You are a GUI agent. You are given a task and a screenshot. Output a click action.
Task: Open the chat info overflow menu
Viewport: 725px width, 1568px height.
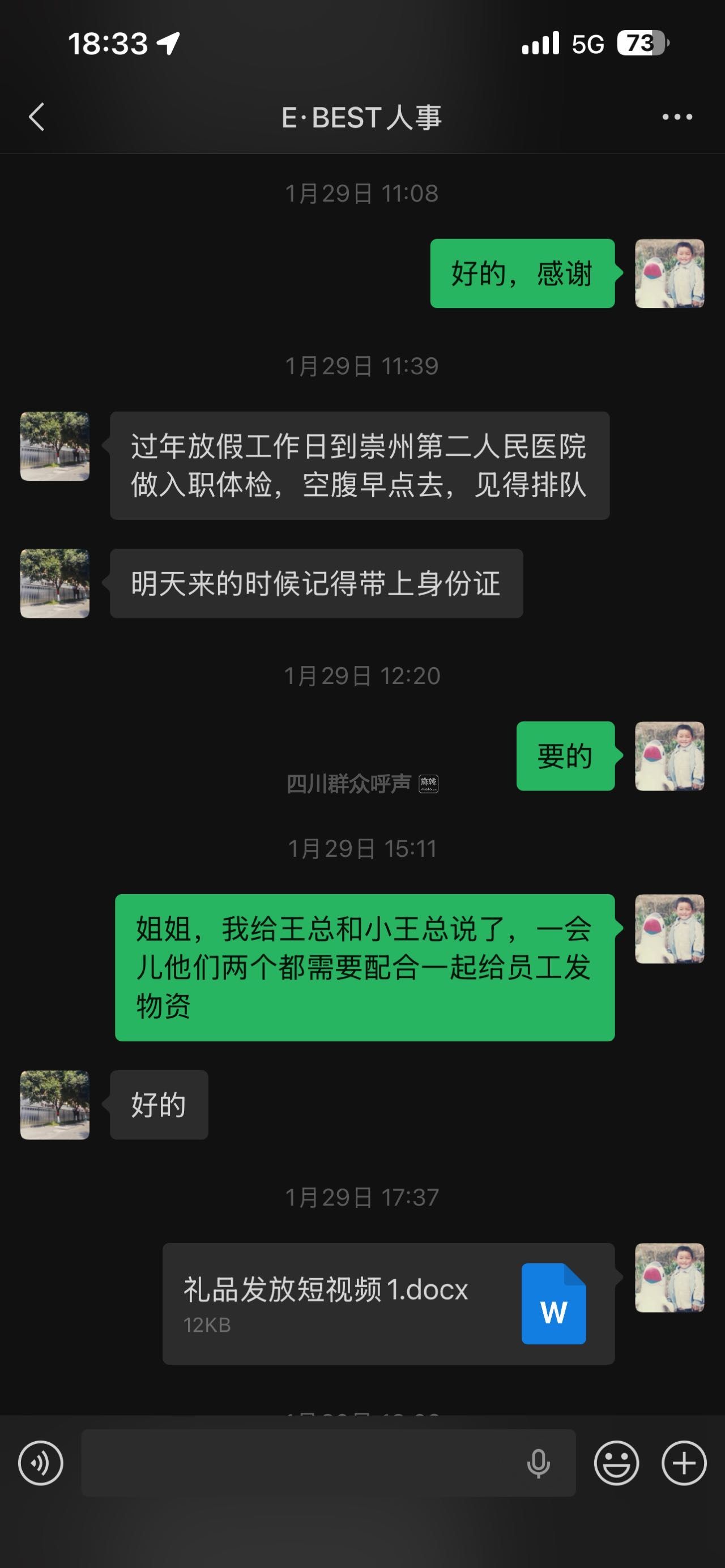pos(677,117)
